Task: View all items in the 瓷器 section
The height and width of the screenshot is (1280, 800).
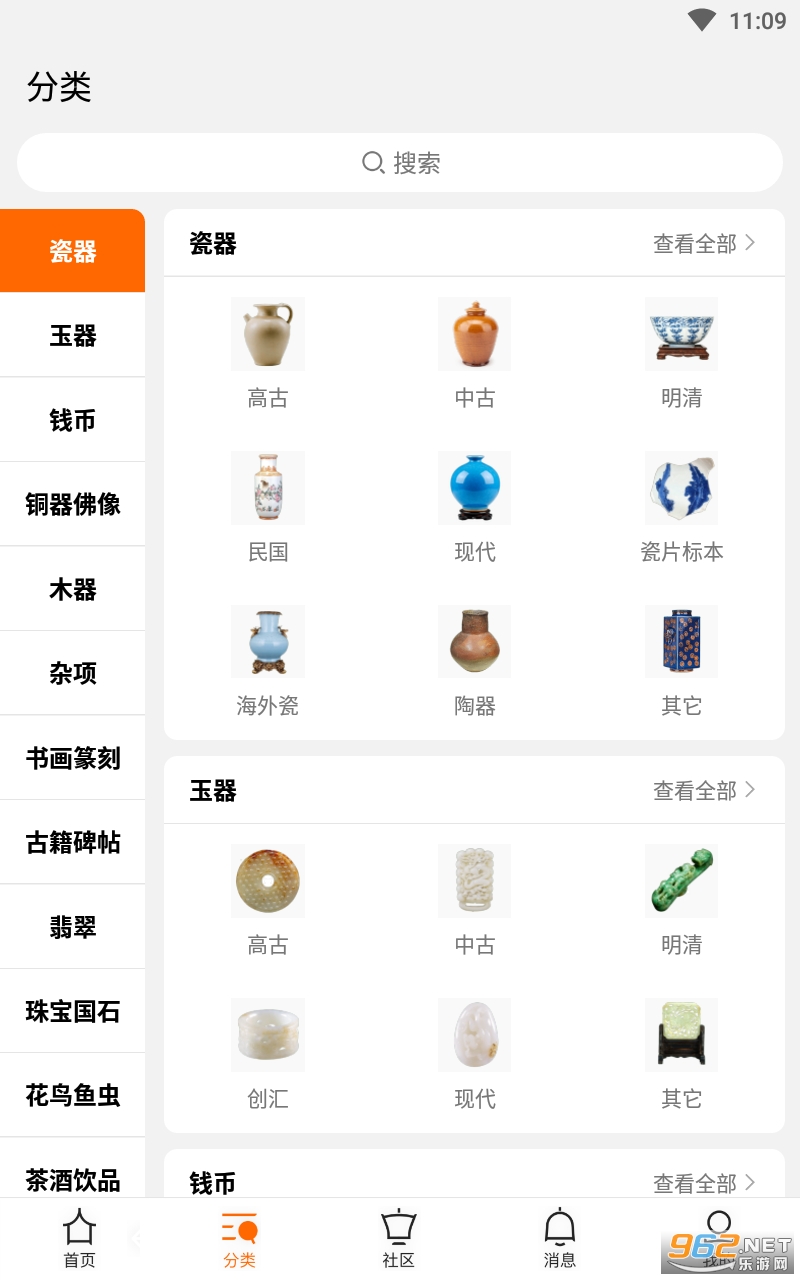Action: [x=704, y=243]
